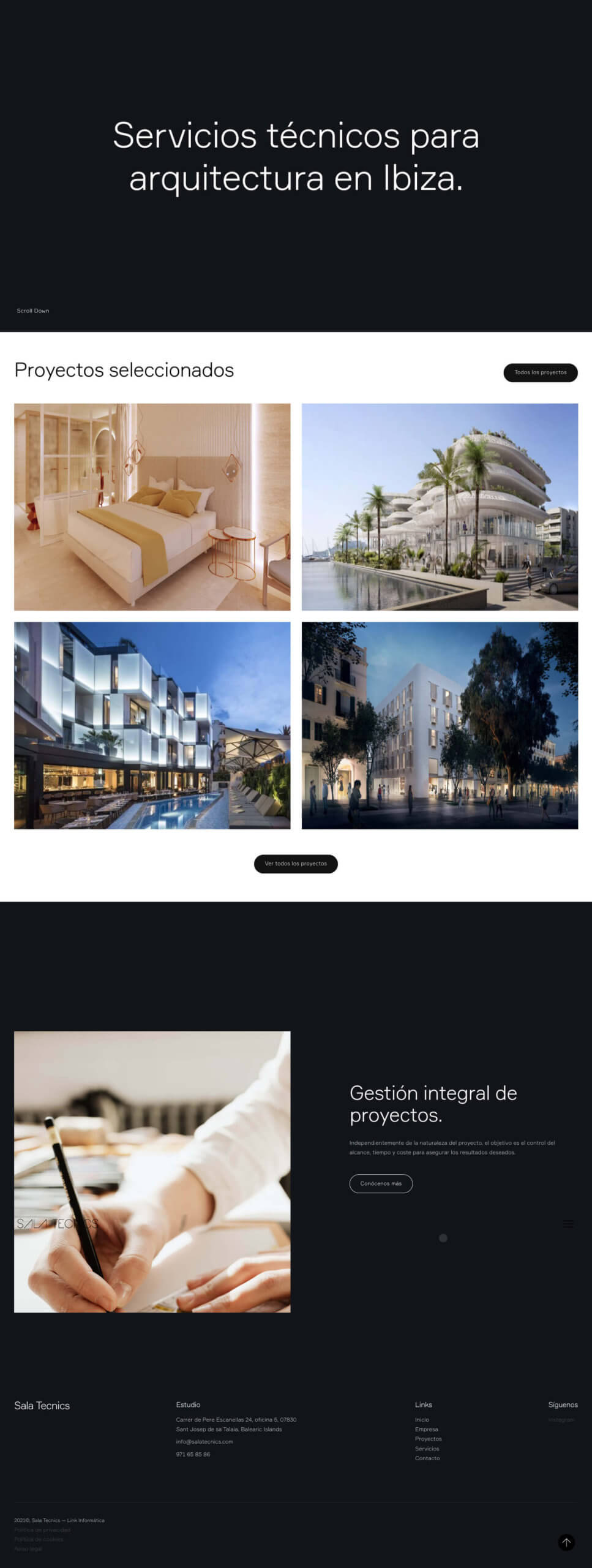Open the Instagram link under Síguenos

561,1419
